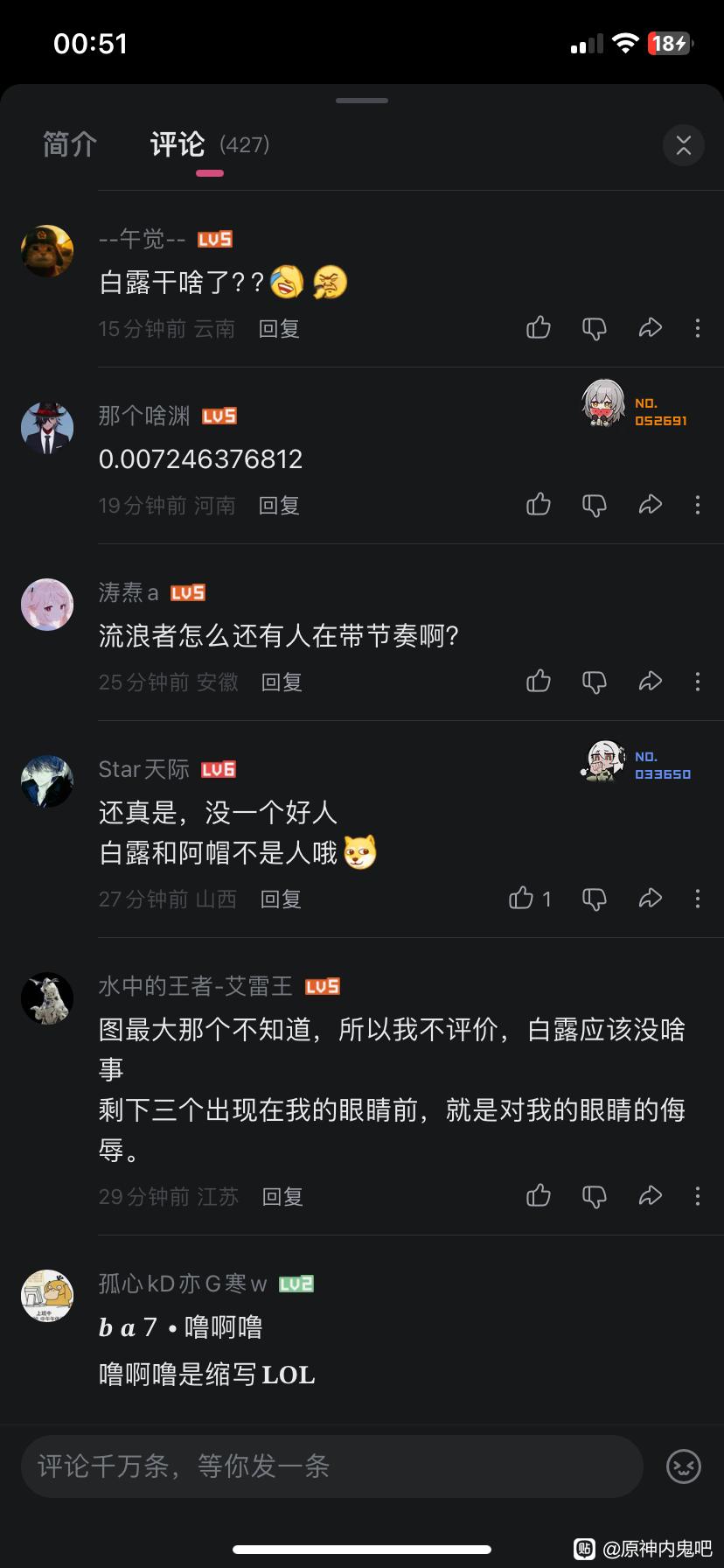This screenshot has height=1568, width=724.
Task: Tap 回复 under 涛焘a's comment
Action: tap(282, 682)
